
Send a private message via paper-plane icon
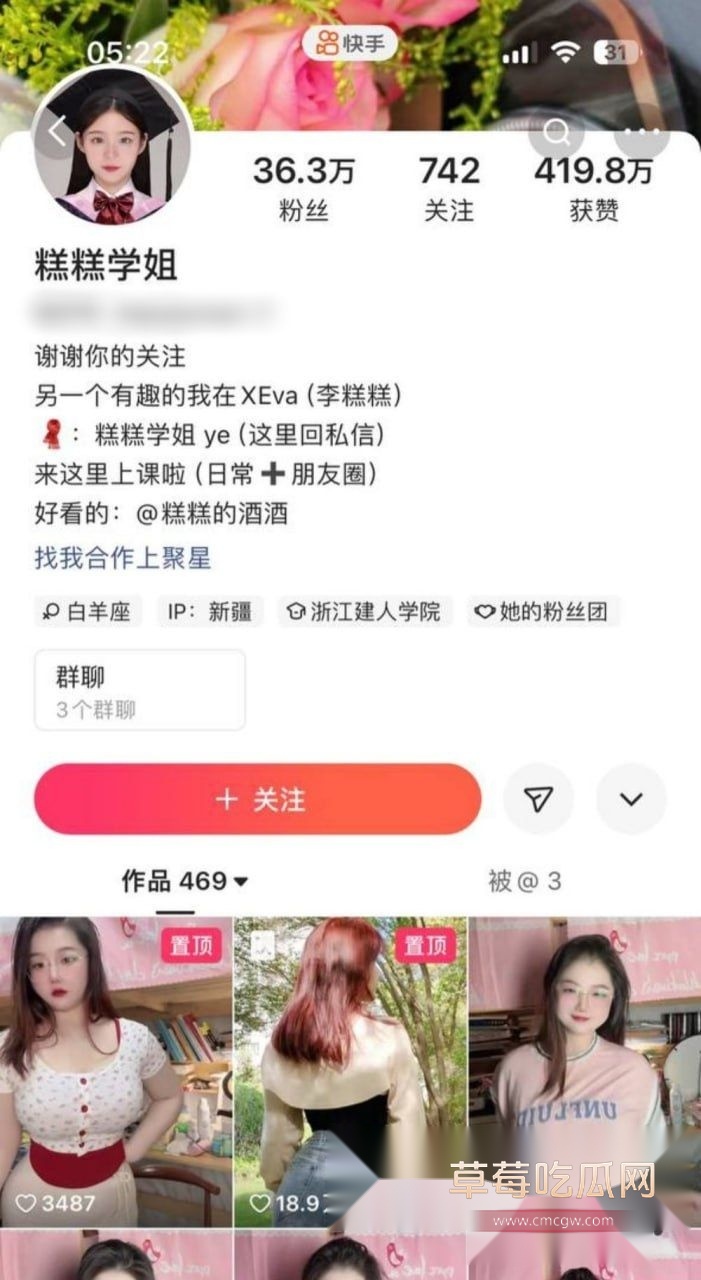pyautogui.click(x=538, y=799)
